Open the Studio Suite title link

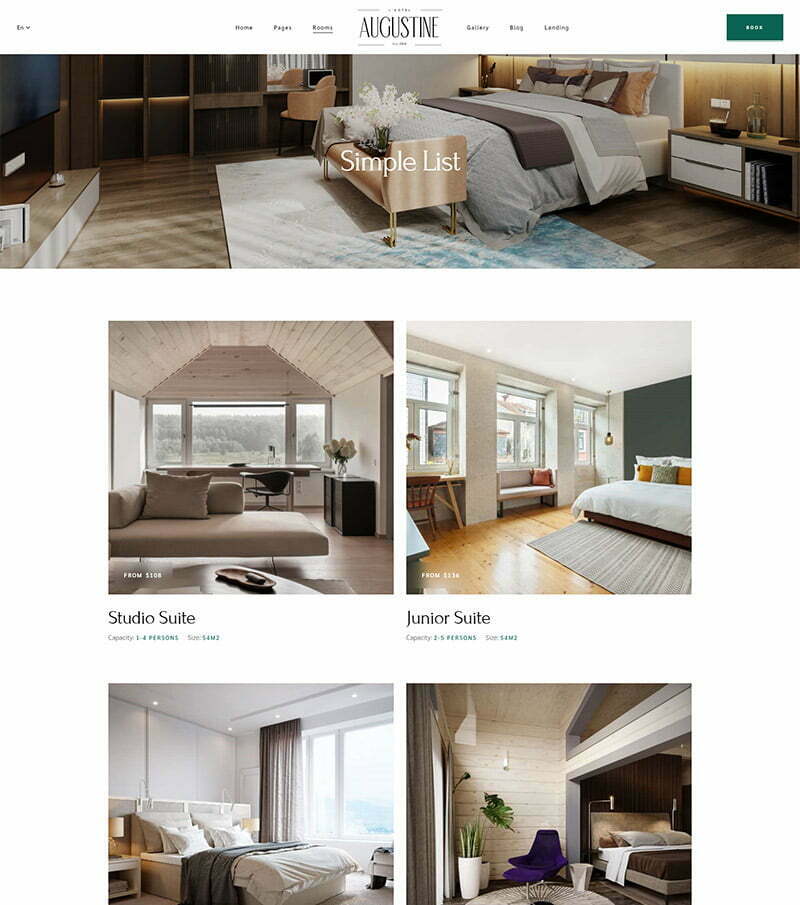tap(151, 617)
